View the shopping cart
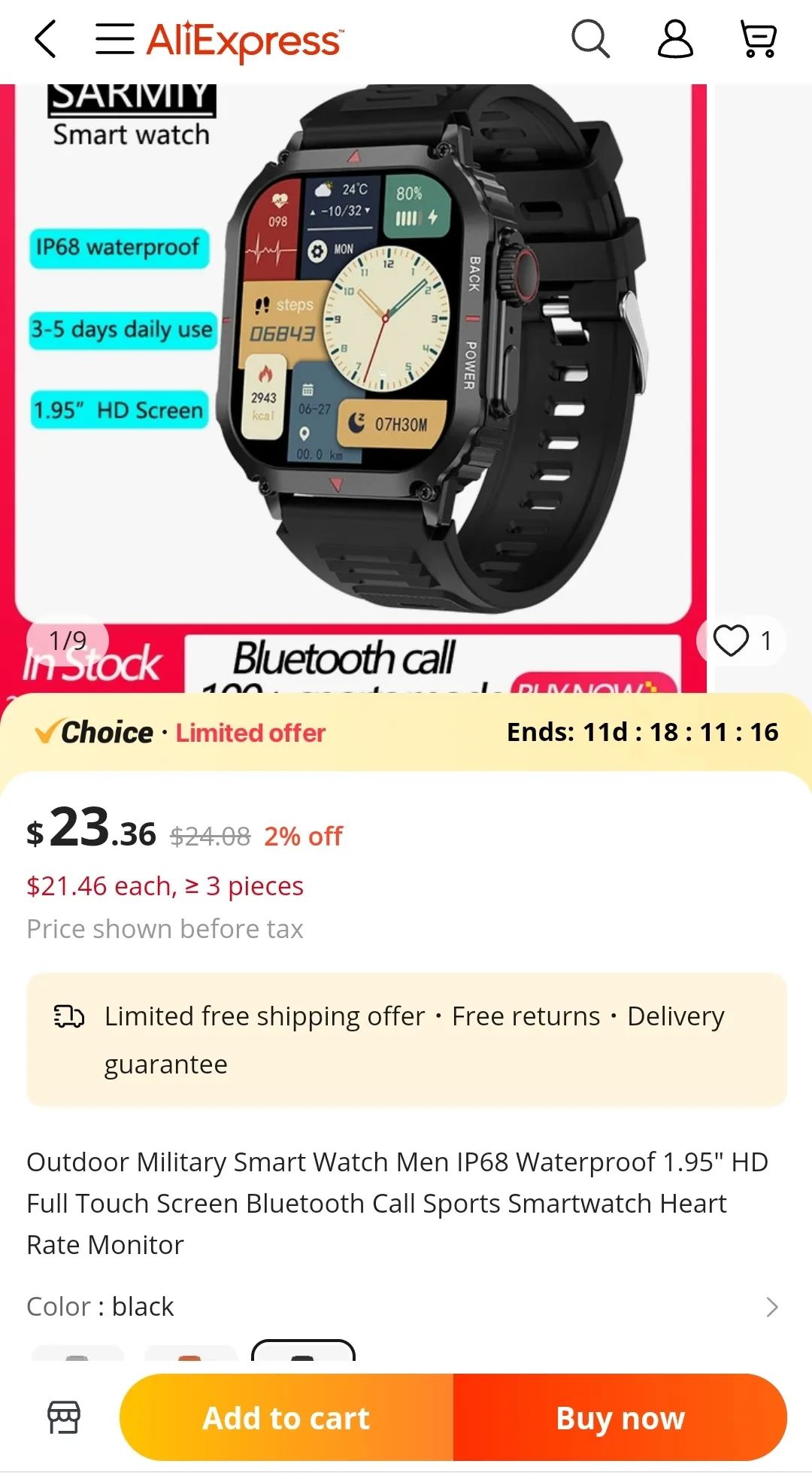This screenshot has width=812, height=1479. [x=759, y=39]
